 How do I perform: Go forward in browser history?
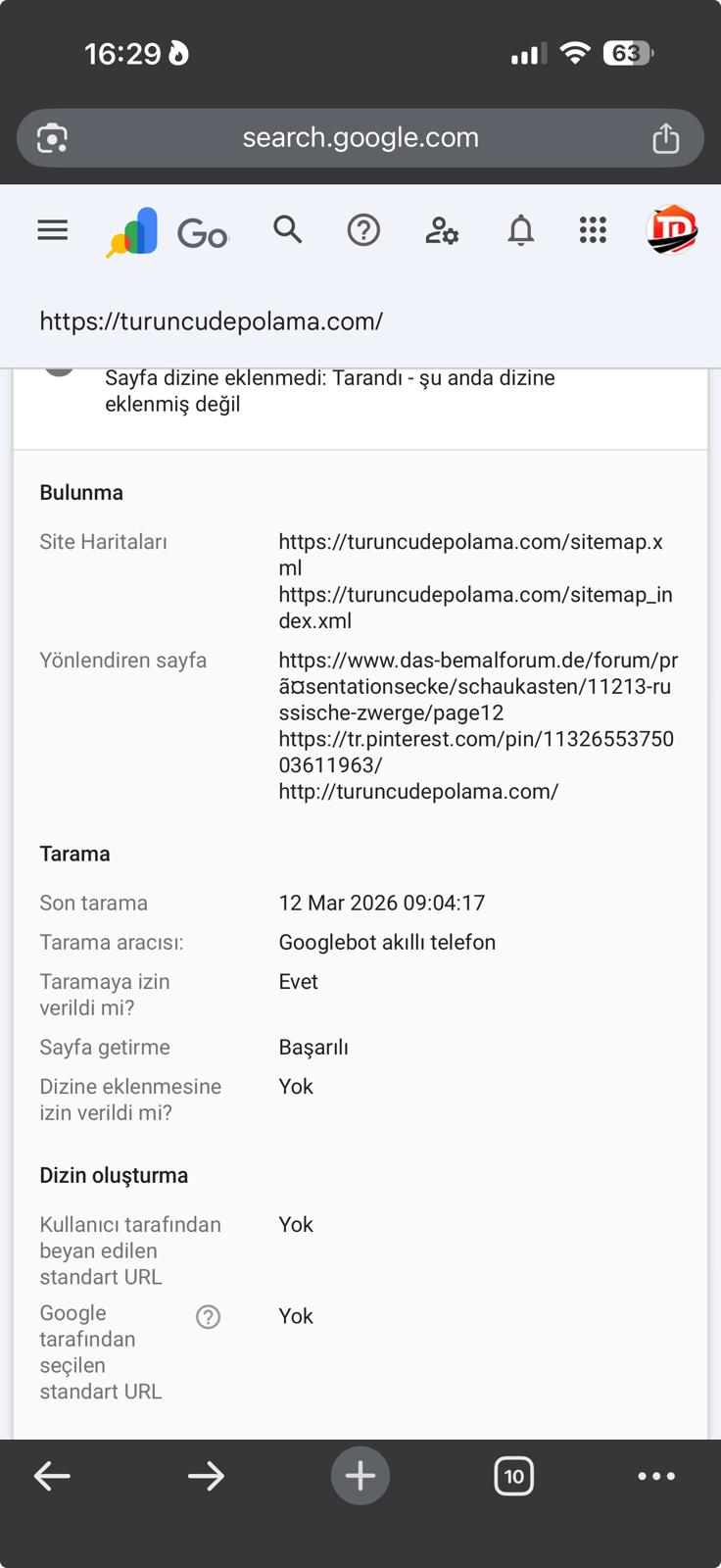pos(206,1476)
